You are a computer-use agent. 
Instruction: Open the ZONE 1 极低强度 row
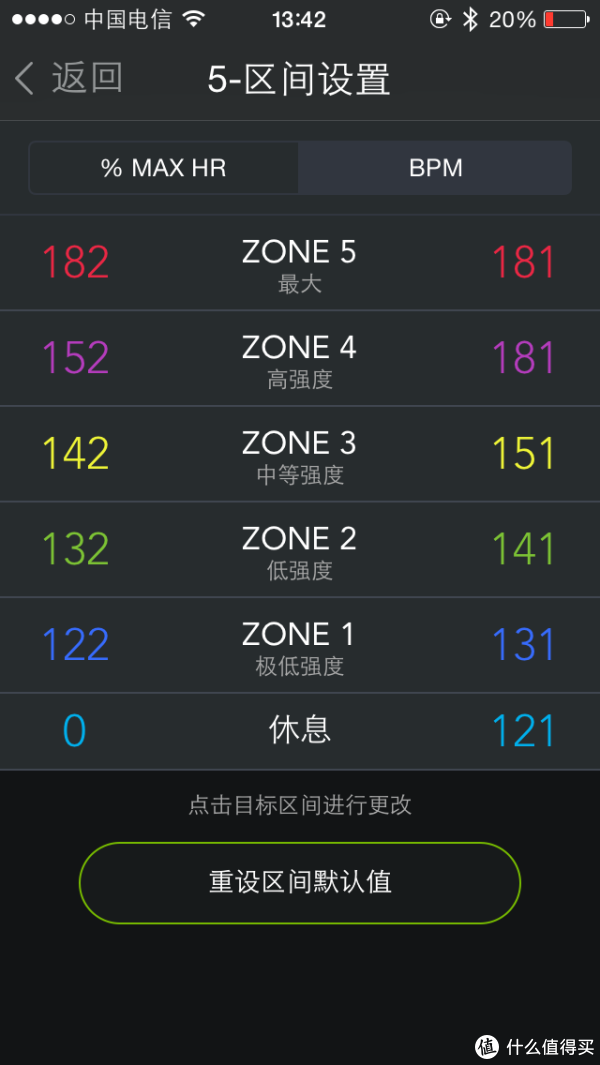(x=300, y=646)
